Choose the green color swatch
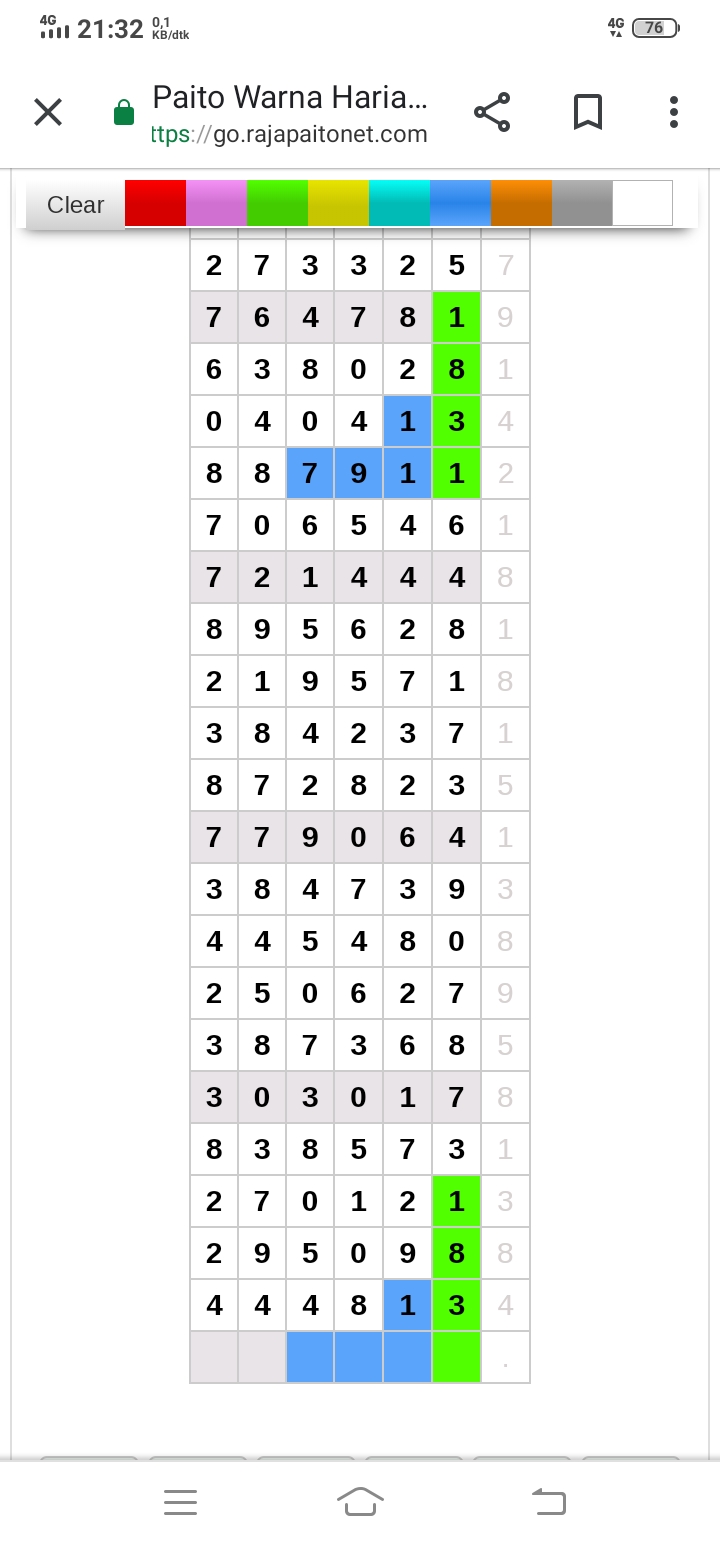 pos(277,203)
